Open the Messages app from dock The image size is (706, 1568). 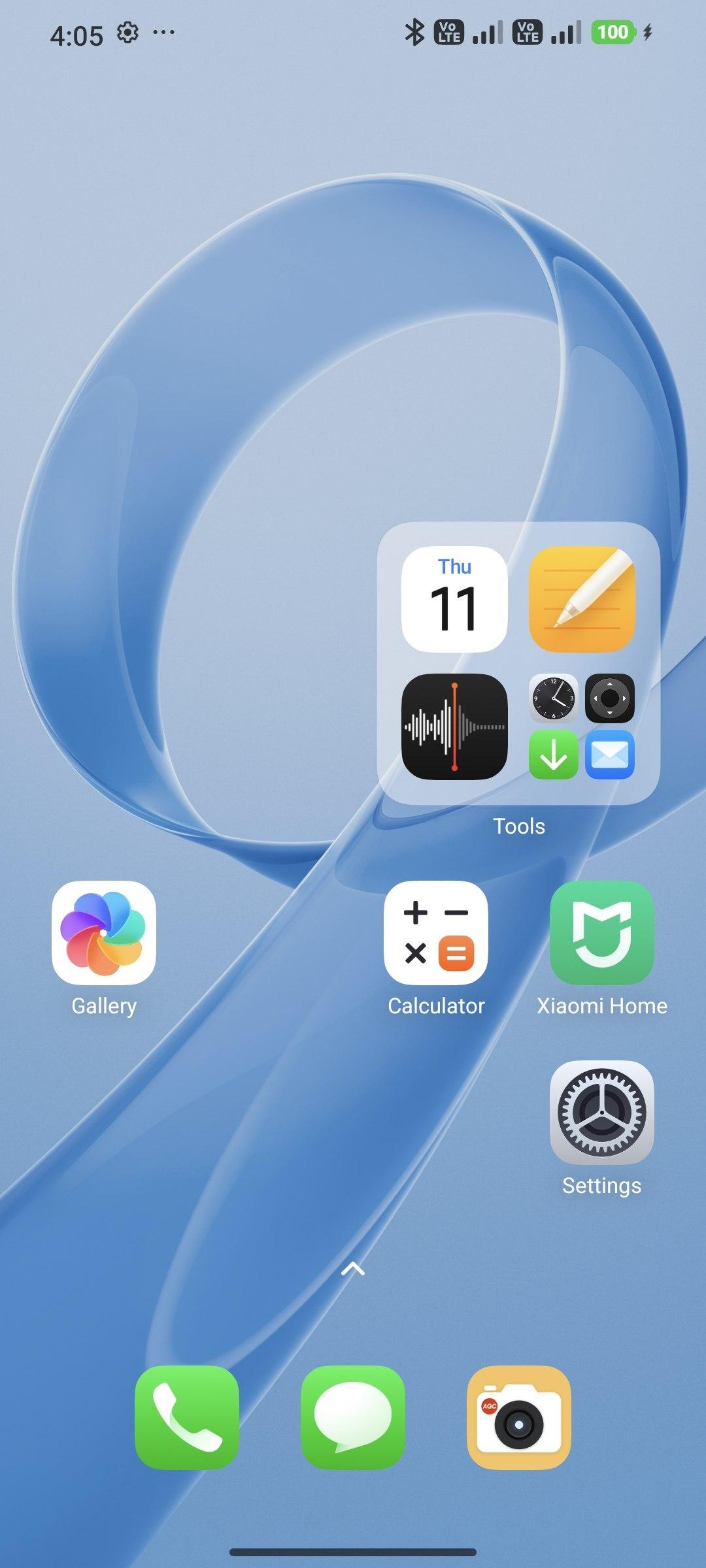pyautogui.click(x=353, y=1418)
